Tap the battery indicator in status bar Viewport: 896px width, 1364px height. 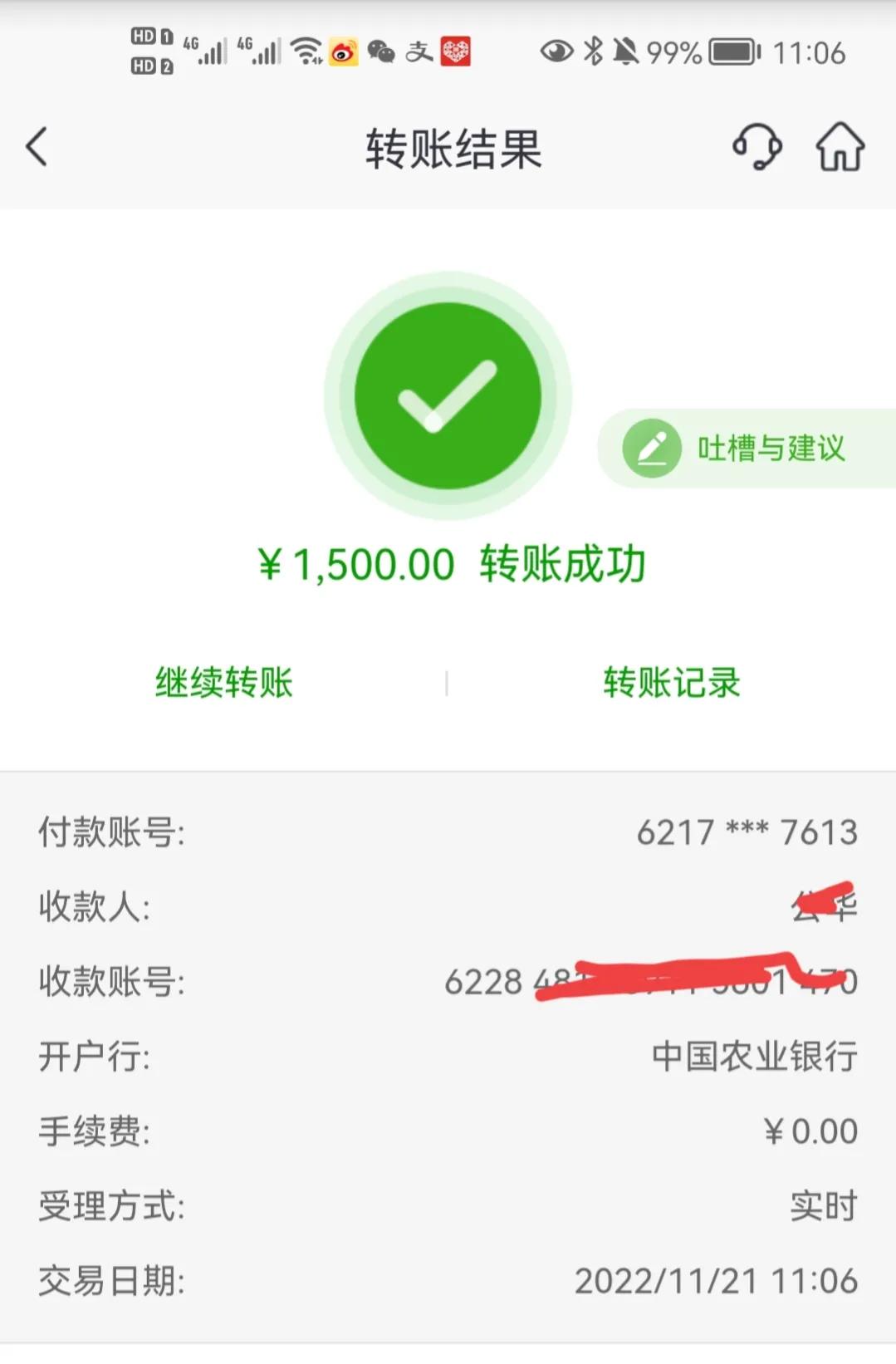[x=731, y=52]
